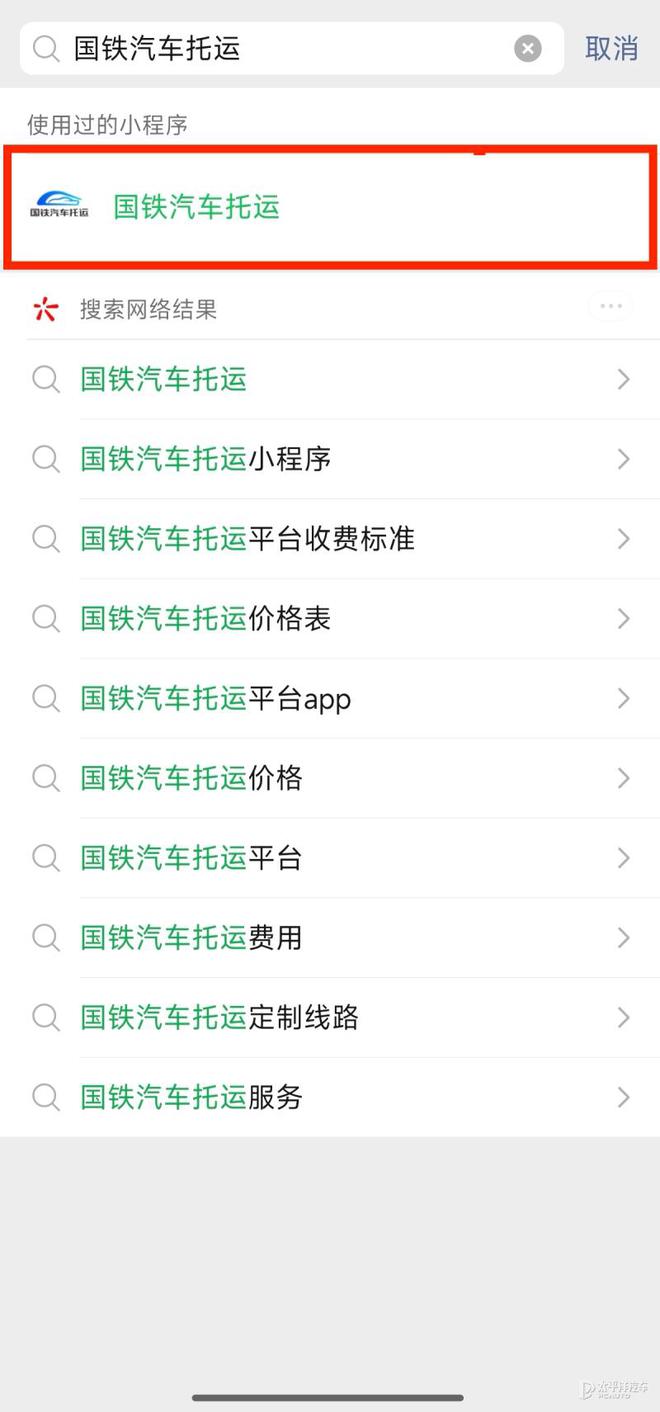Pick the 国铁汽车托运平台 suggestion

pyautogui.click(x=330, y=858)
